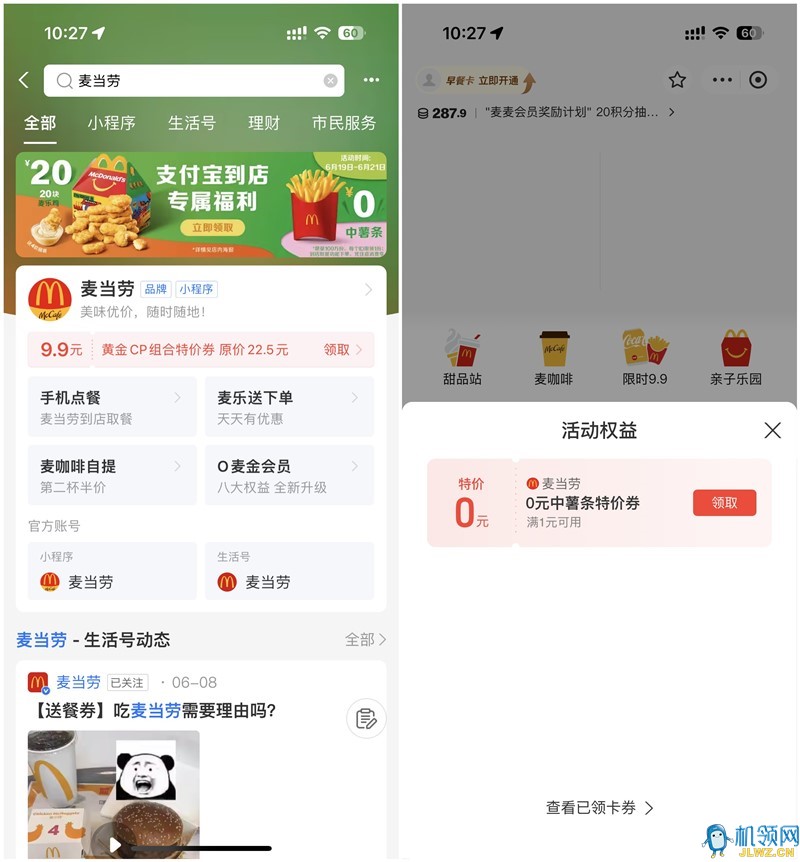Screen dimensions: 800x862
Task: Claim the 9.9元 黄金CP组合特价券
Action: tap(337, 350)
